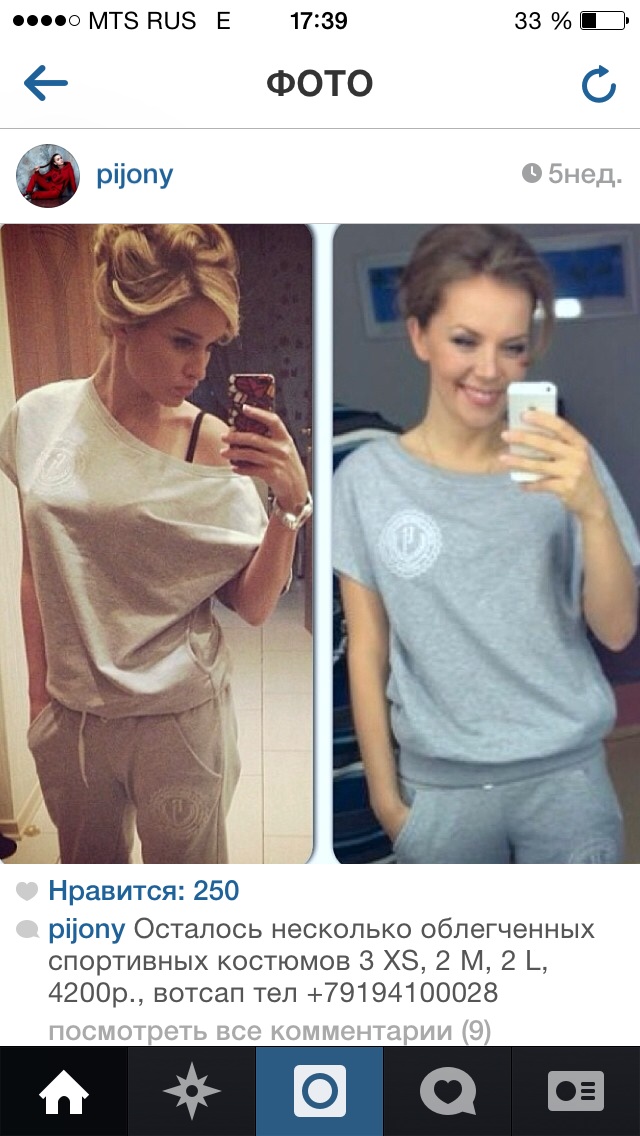Refresh the photo page
The image size is (640, 1136).
tap(598, 85)
